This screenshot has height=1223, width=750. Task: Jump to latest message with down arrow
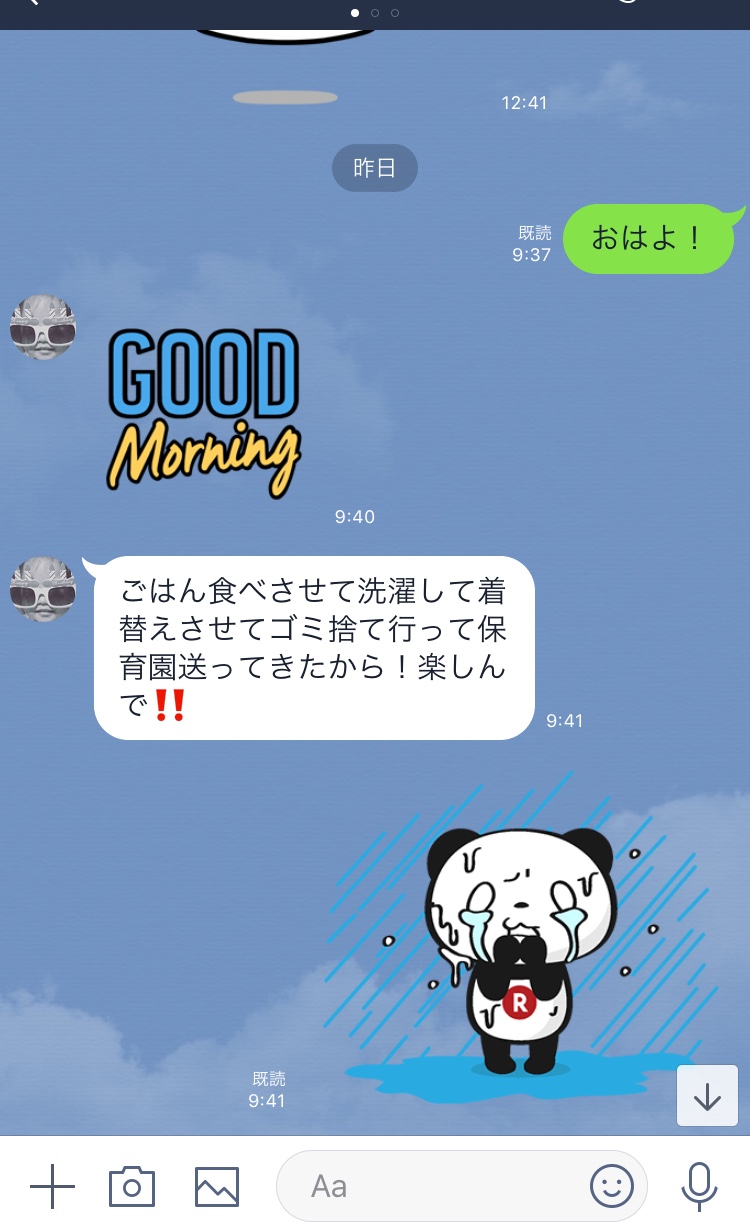[707, 1096]
